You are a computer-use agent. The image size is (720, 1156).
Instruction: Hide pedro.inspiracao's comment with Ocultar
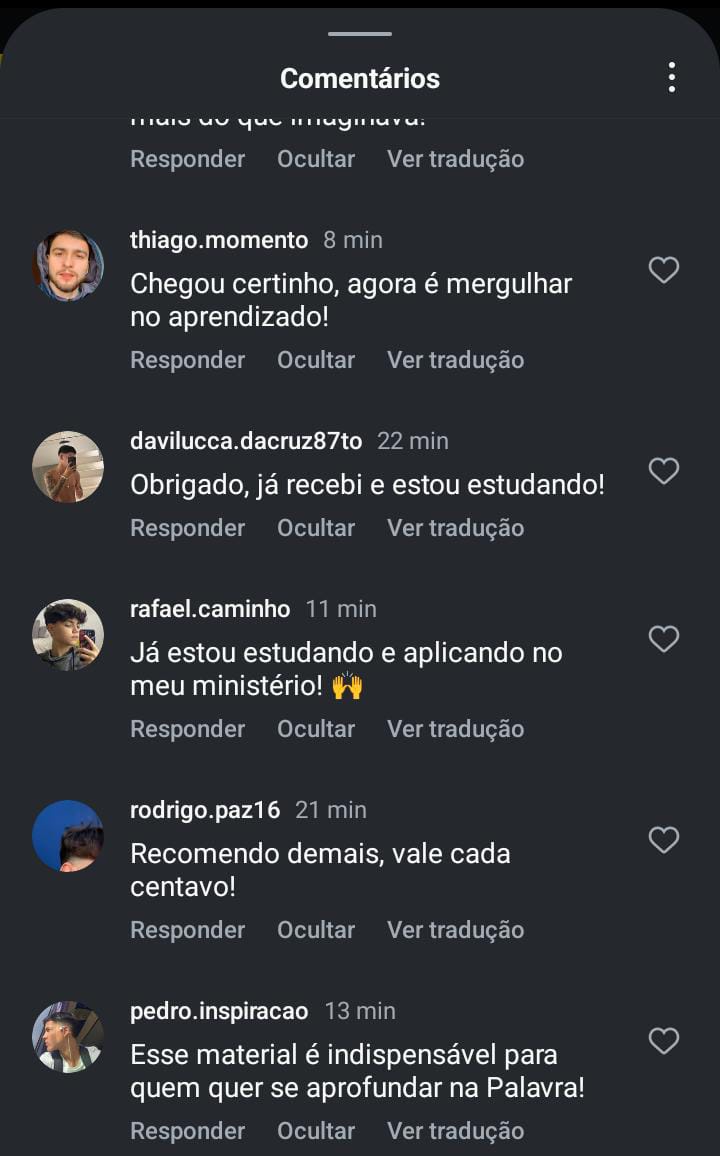click(316, 1131)
